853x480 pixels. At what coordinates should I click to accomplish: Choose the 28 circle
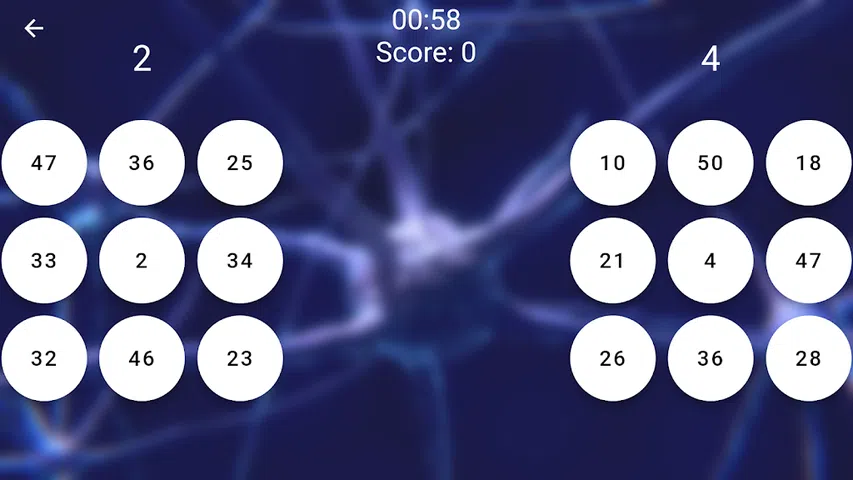coord(808,359)
